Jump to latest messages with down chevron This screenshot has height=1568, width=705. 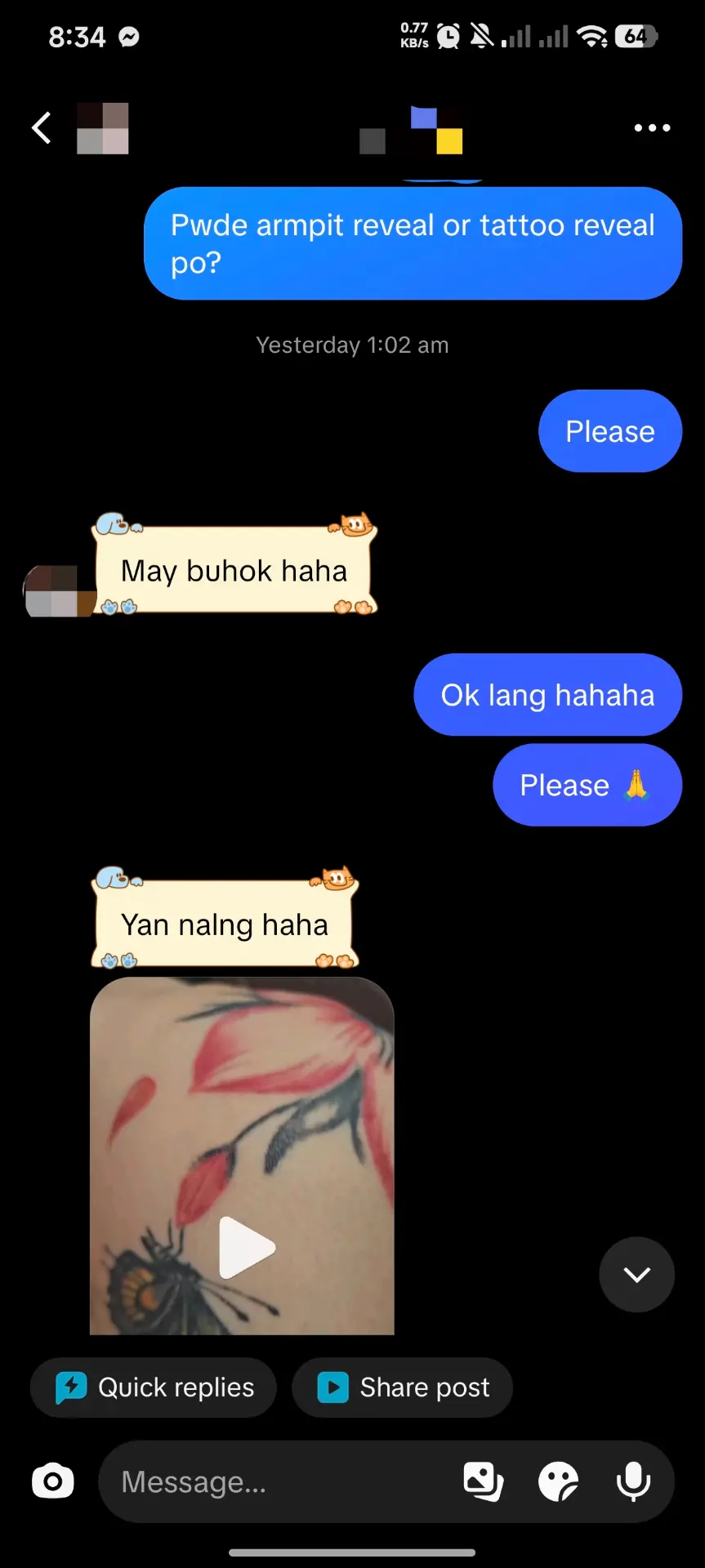pos(637,1275)
